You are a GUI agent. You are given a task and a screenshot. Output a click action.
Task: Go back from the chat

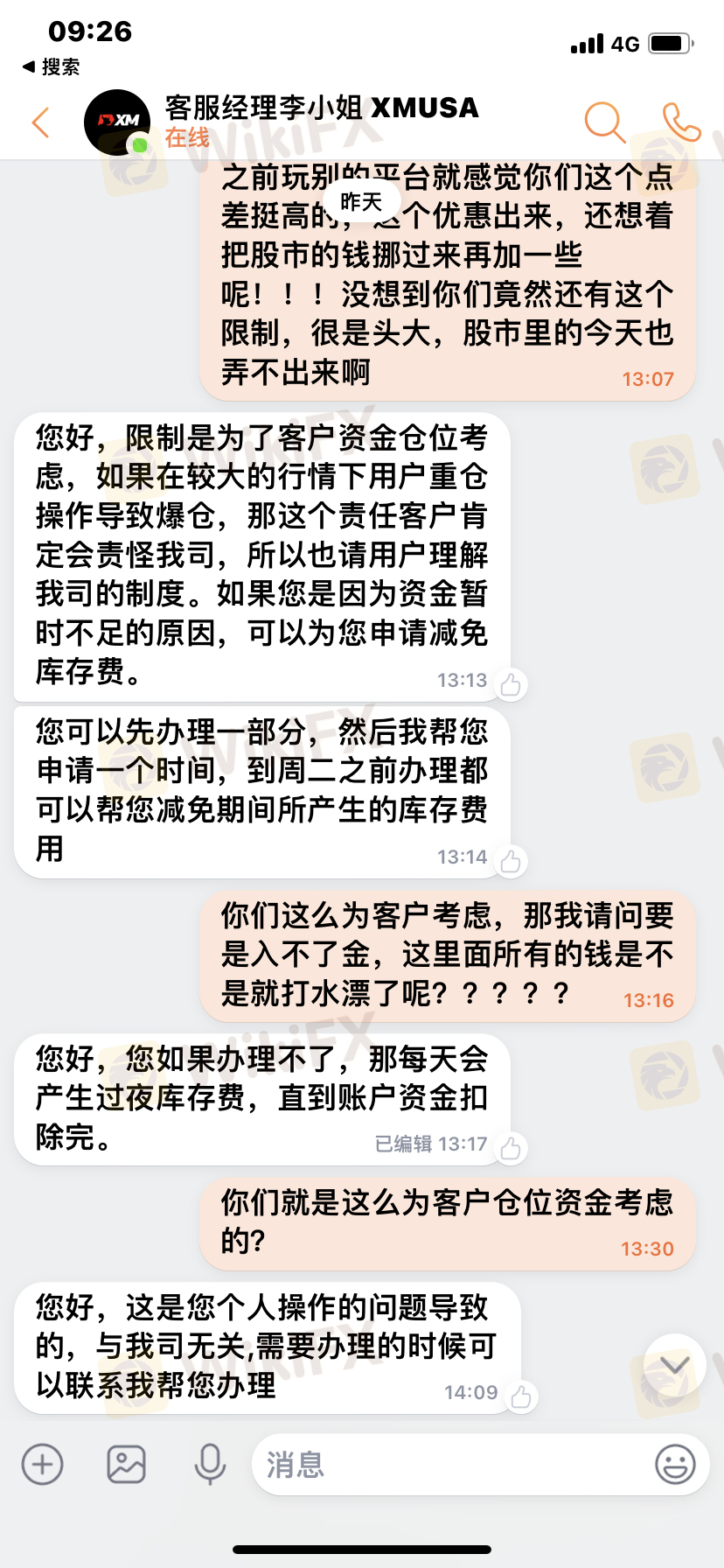[x=40, y=122]
